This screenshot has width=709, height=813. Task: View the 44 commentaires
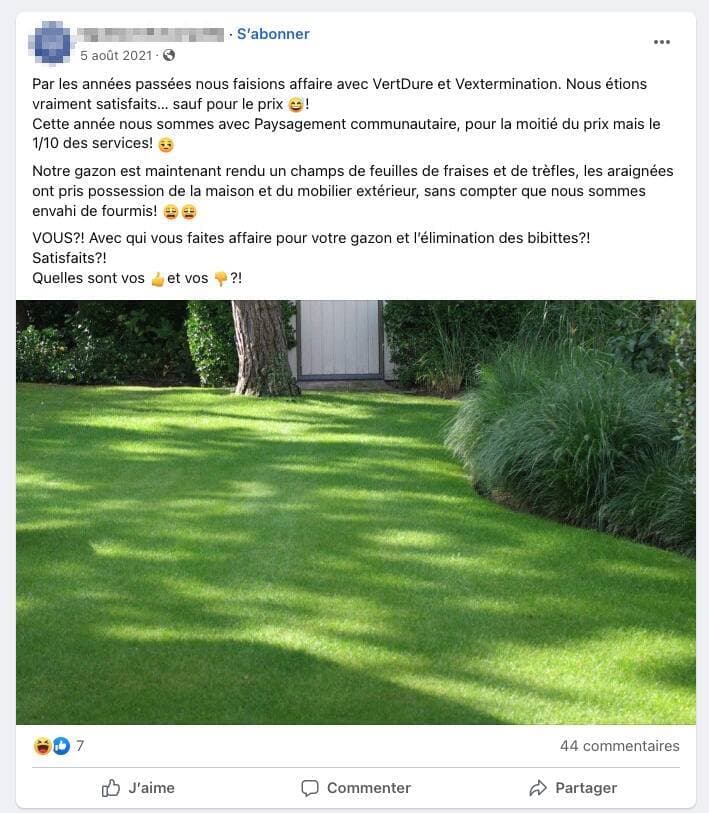point(619,746)
